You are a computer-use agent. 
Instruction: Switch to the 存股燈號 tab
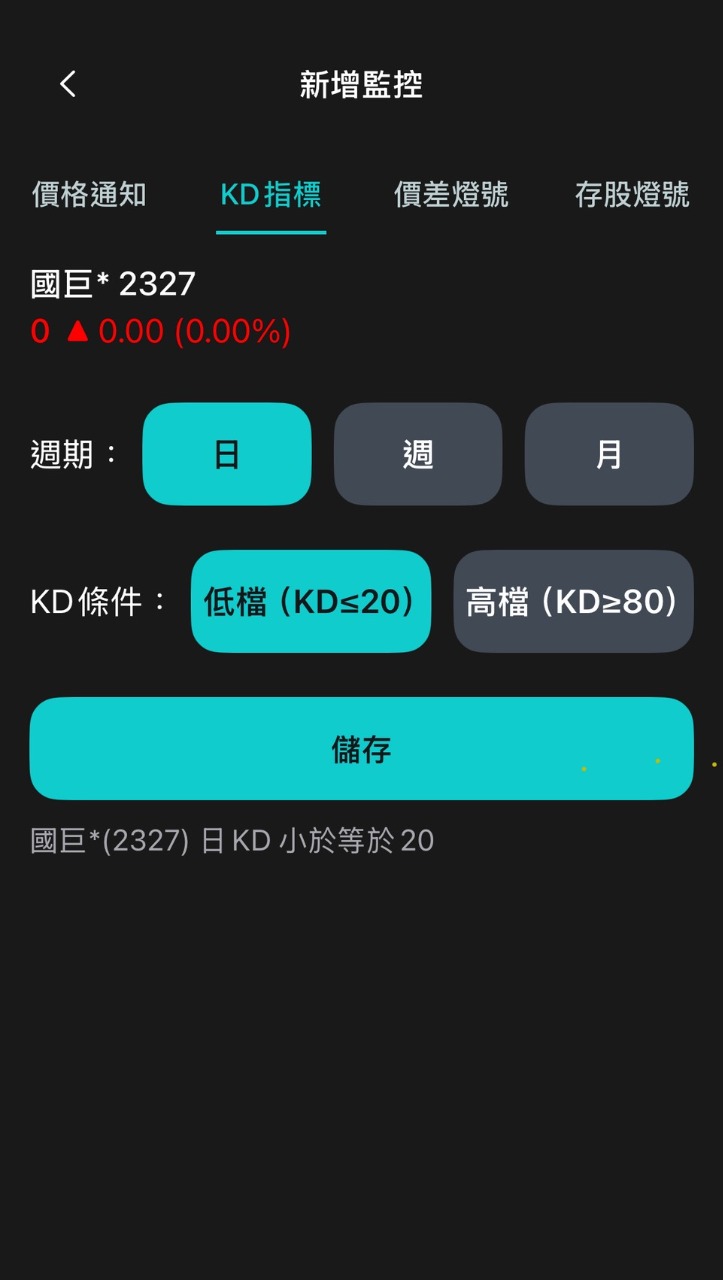[631, 197]
